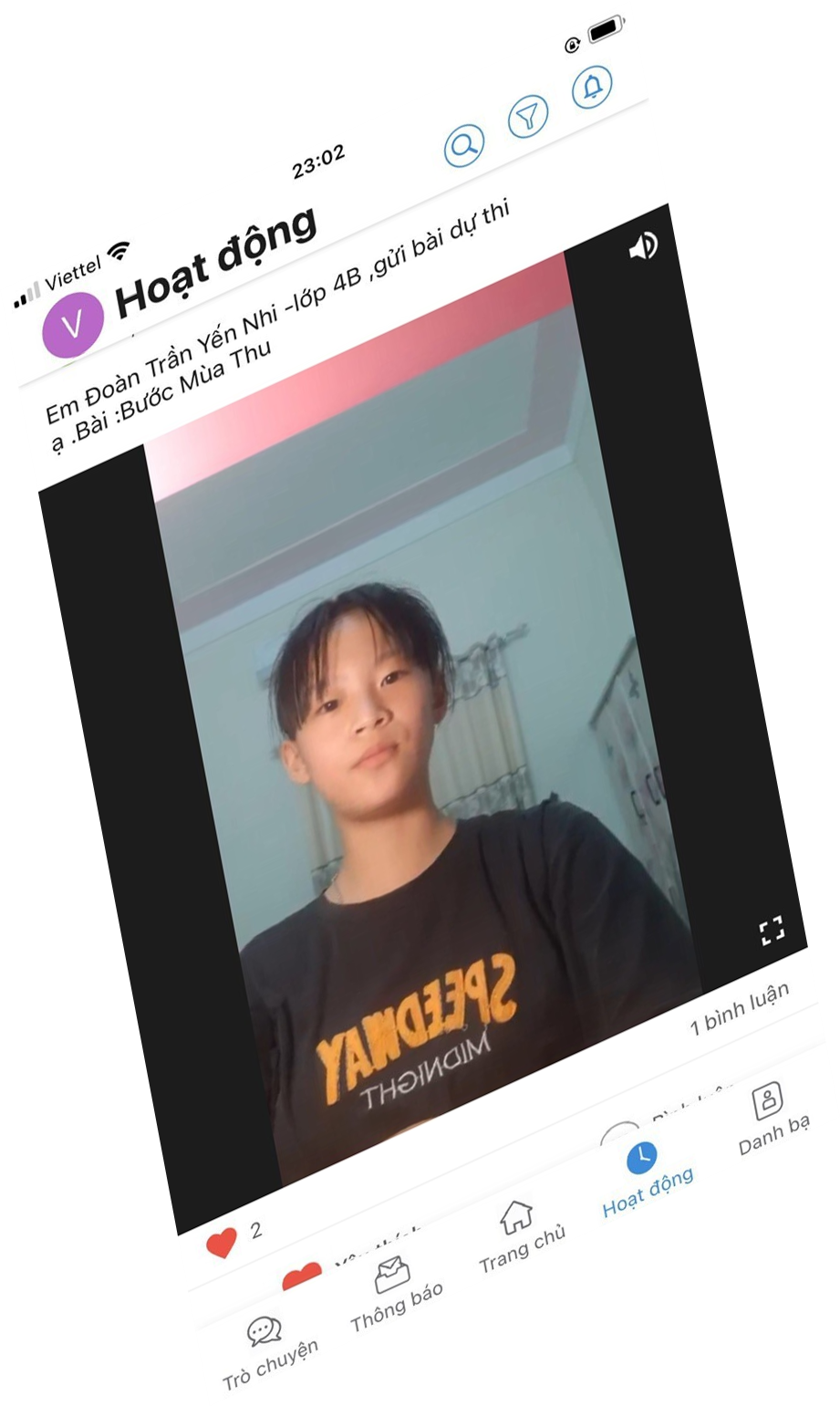
Task: Open the purple V profile avatar
Action: pyautogui.click(x=73, y=324)
